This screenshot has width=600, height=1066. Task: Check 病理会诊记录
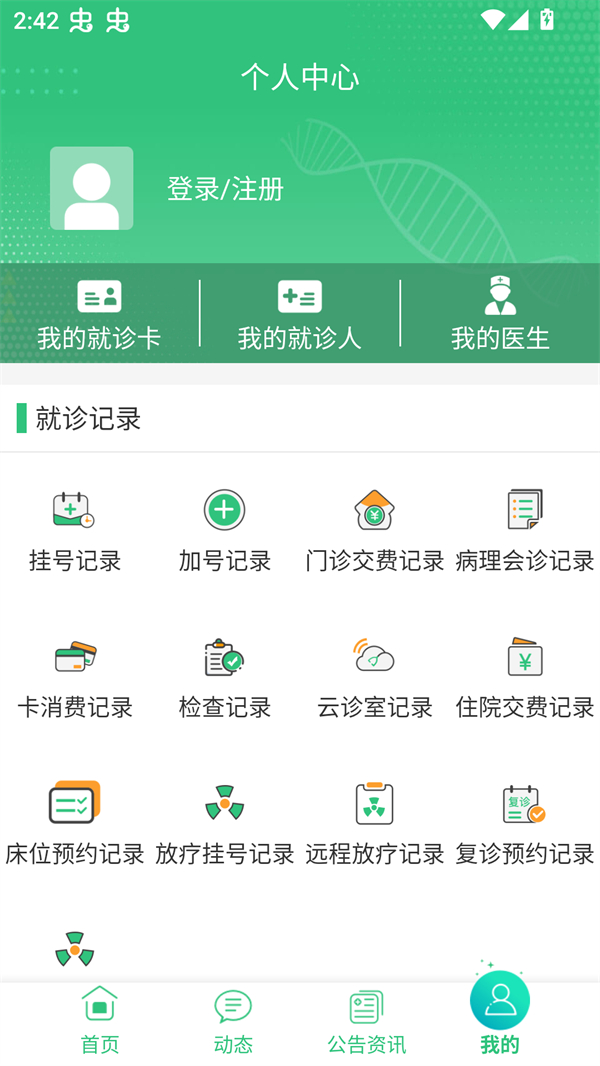pos(525,530)
